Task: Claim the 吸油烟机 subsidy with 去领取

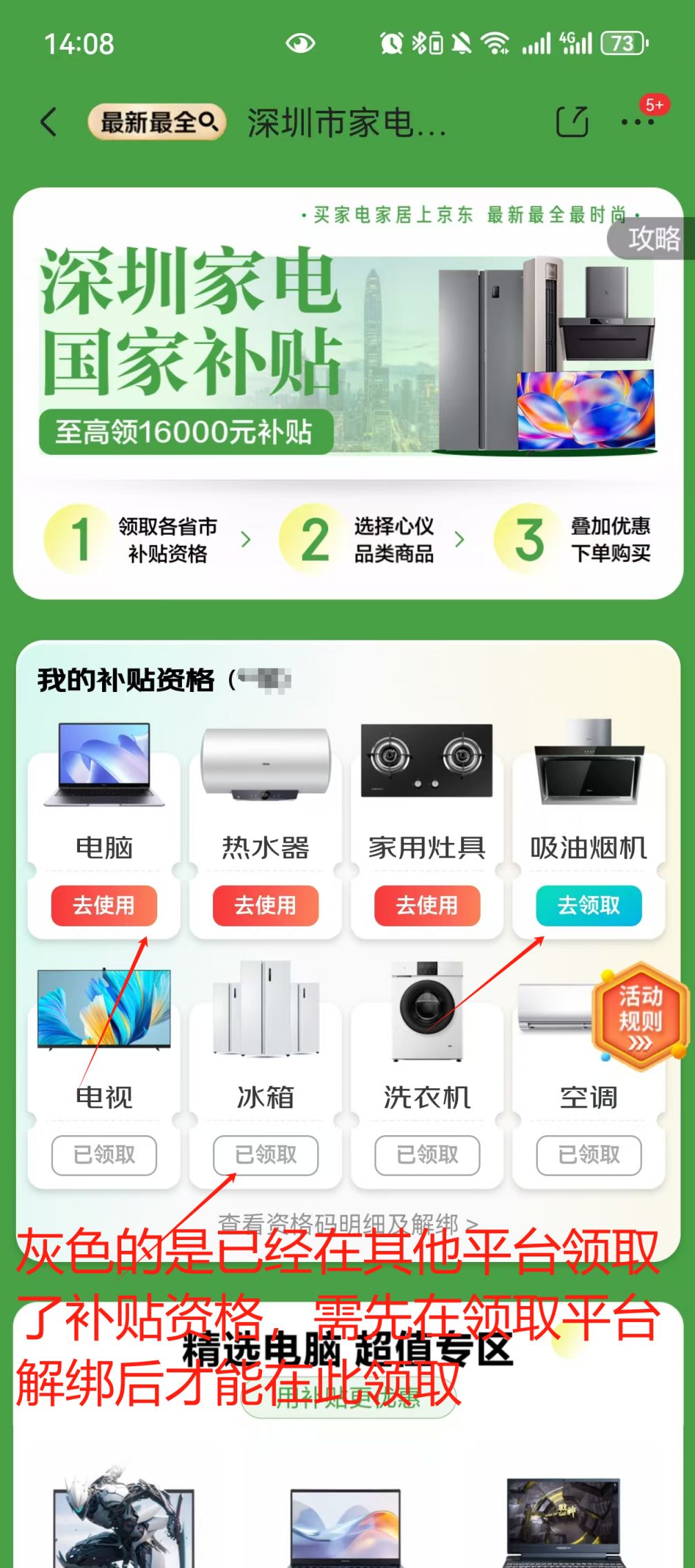Action: tap(589, 906)
